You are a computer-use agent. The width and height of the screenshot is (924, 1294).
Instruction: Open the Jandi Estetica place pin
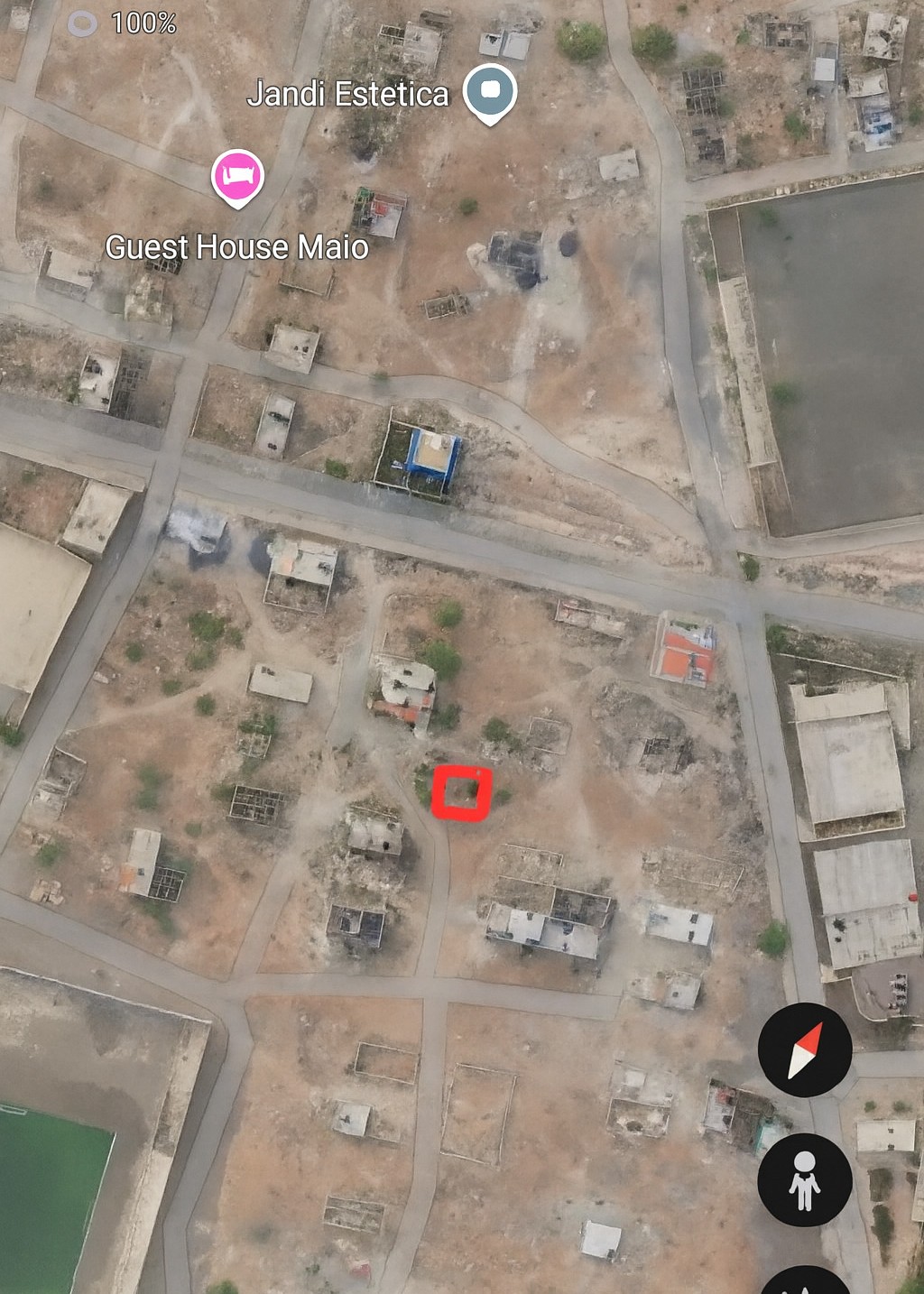(x=489, y=92)
